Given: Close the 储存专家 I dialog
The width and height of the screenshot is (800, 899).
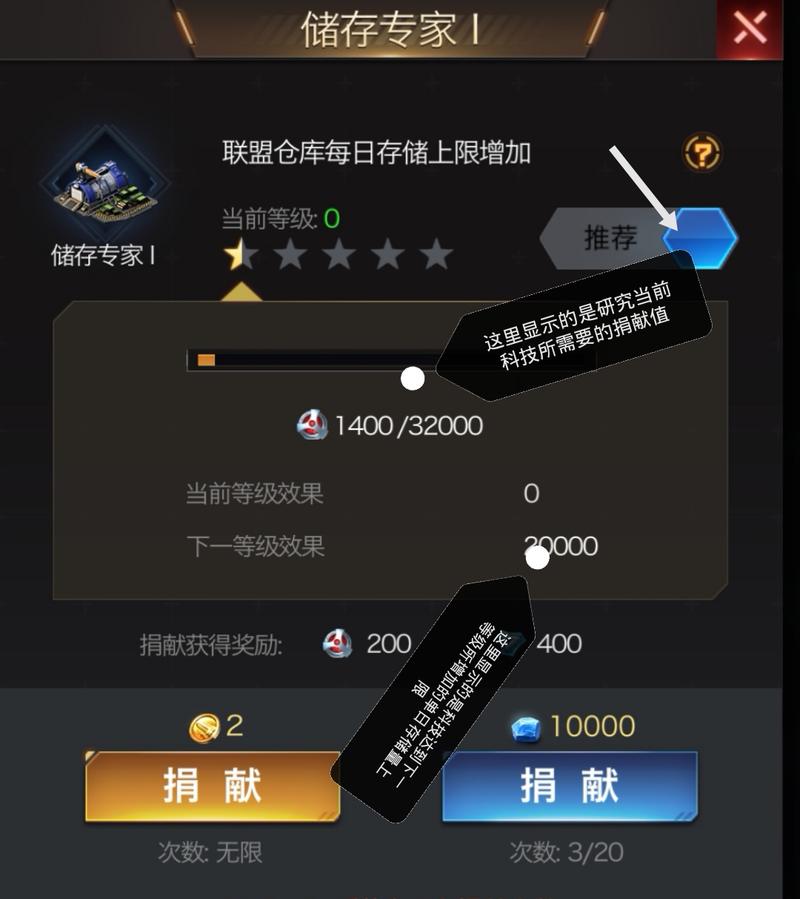Looking at the screenshot, I should (x=749, y=29).
